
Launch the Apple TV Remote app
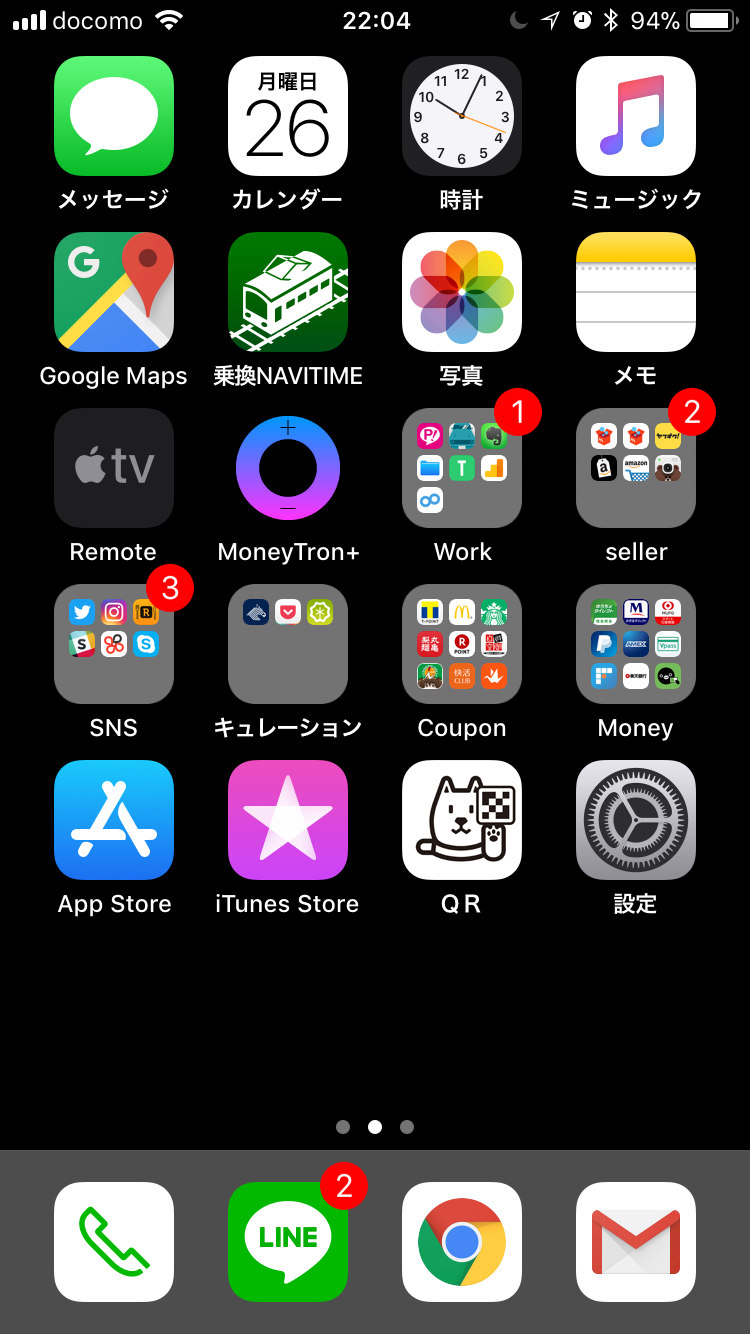click(x=114, y=468)
